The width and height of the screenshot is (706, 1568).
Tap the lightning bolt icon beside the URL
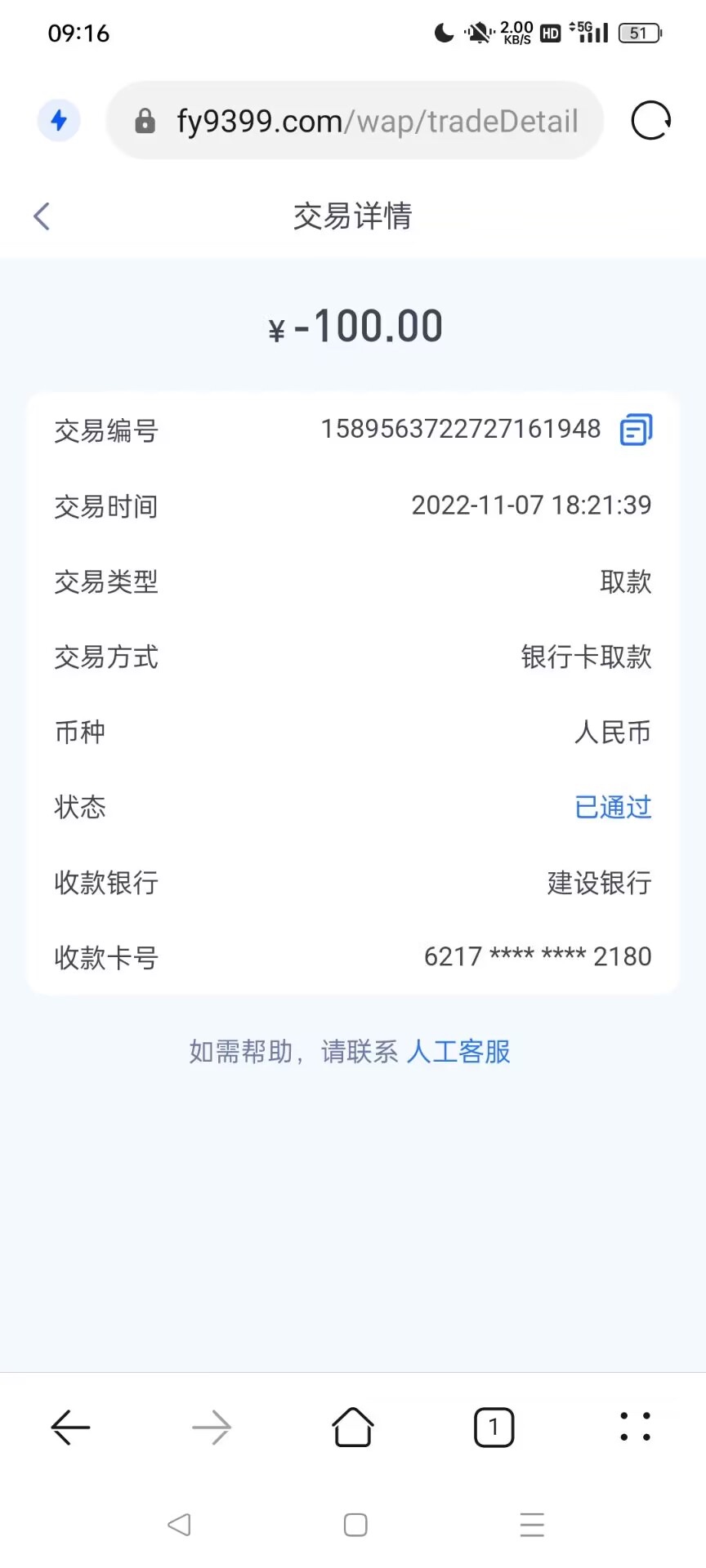coord(59,121)
